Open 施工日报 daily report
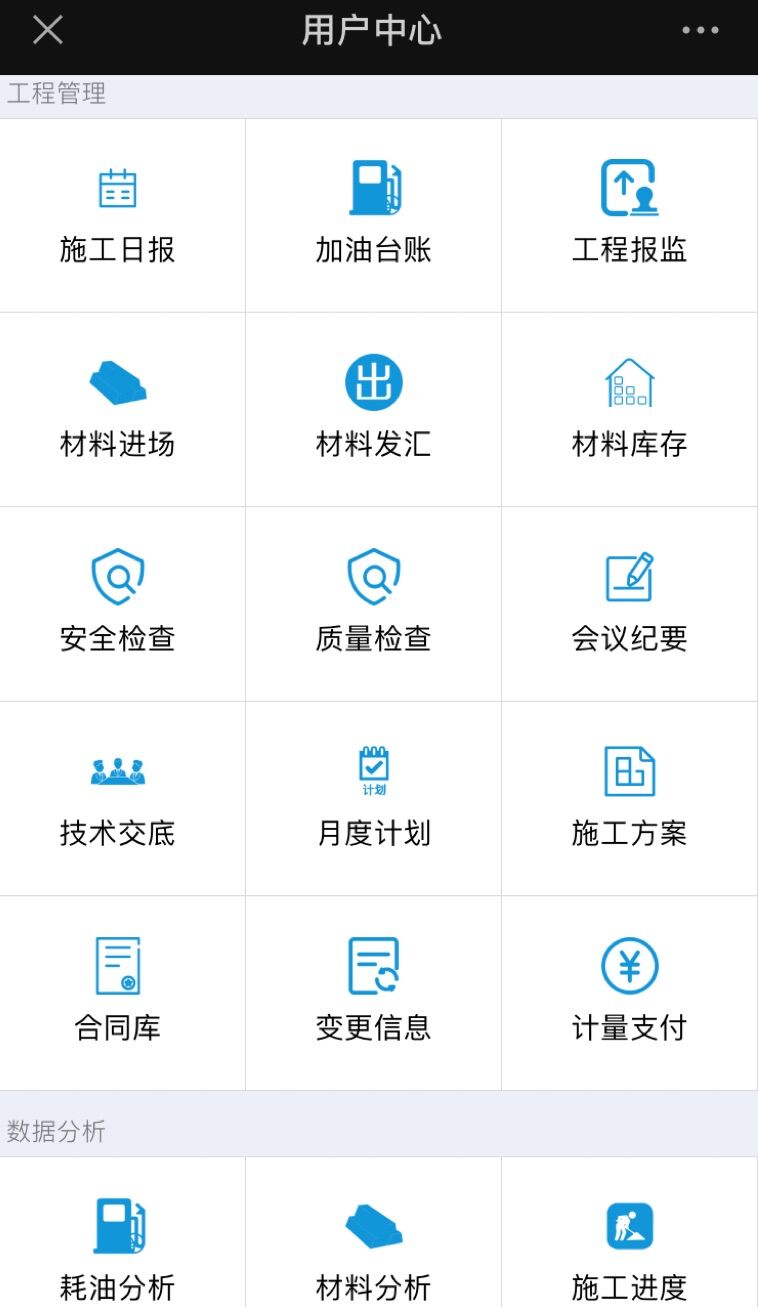The height and width of the screenshot is (1307, 758). 118,216
